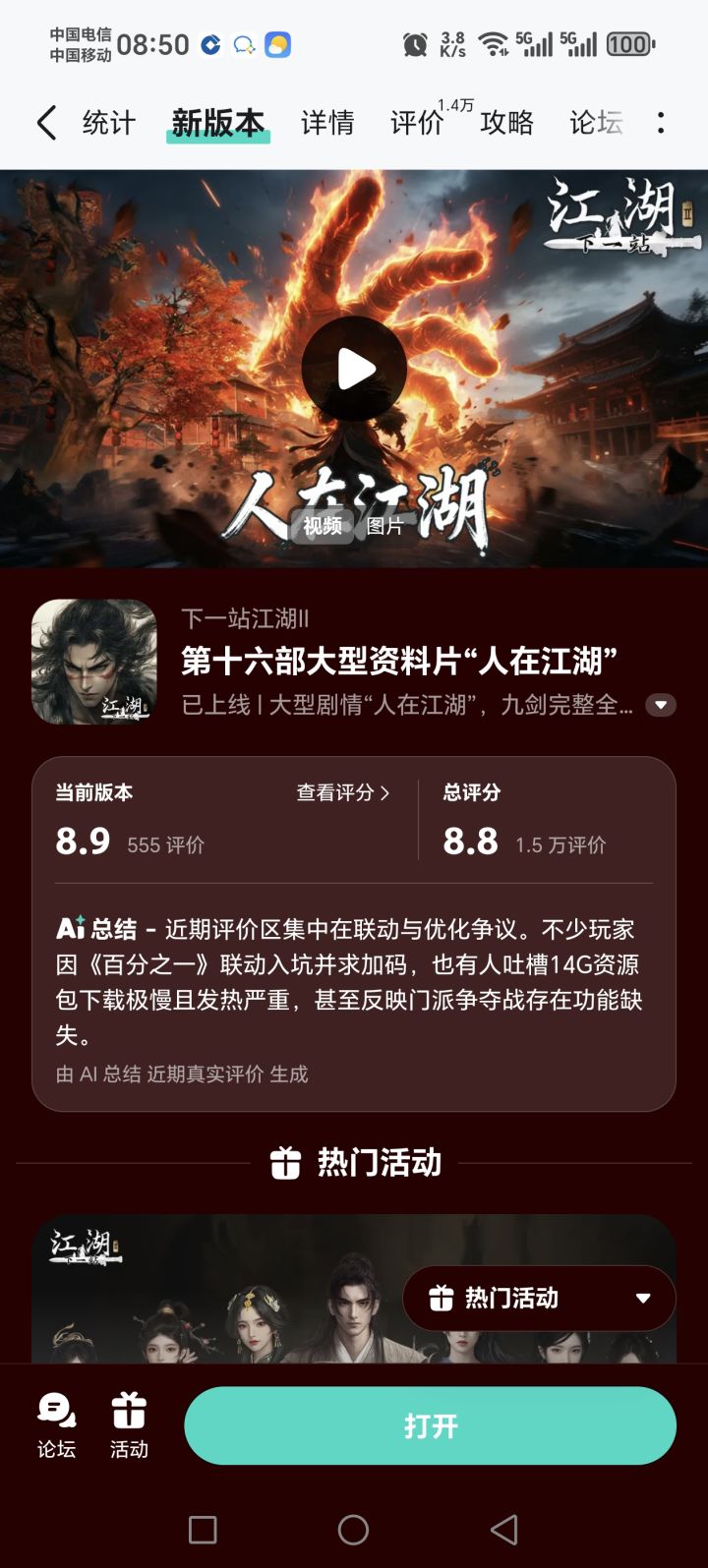Viewport: 708px width, 1568px height.
Task: Switch media view to 视频
Action: click(x=323, y=528)
